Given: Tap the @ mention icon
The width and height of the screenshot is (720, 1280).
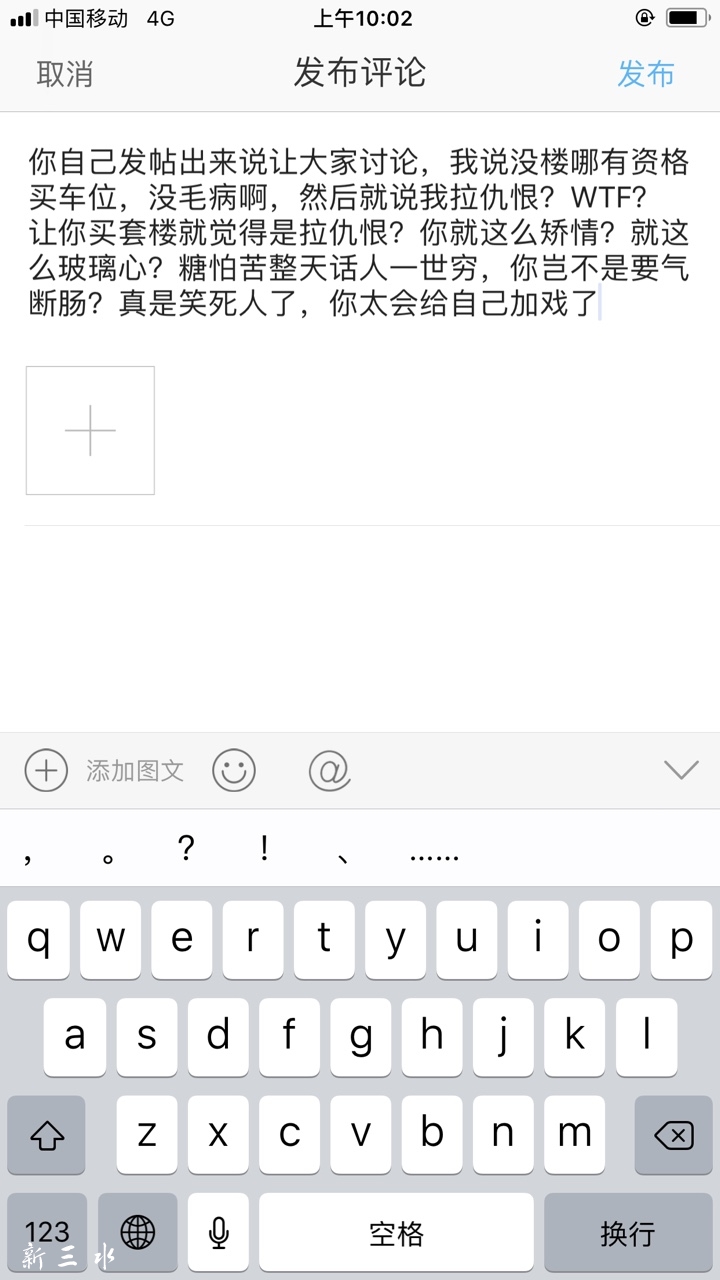Looking at the screenshot, I should [x=328, y=771].
